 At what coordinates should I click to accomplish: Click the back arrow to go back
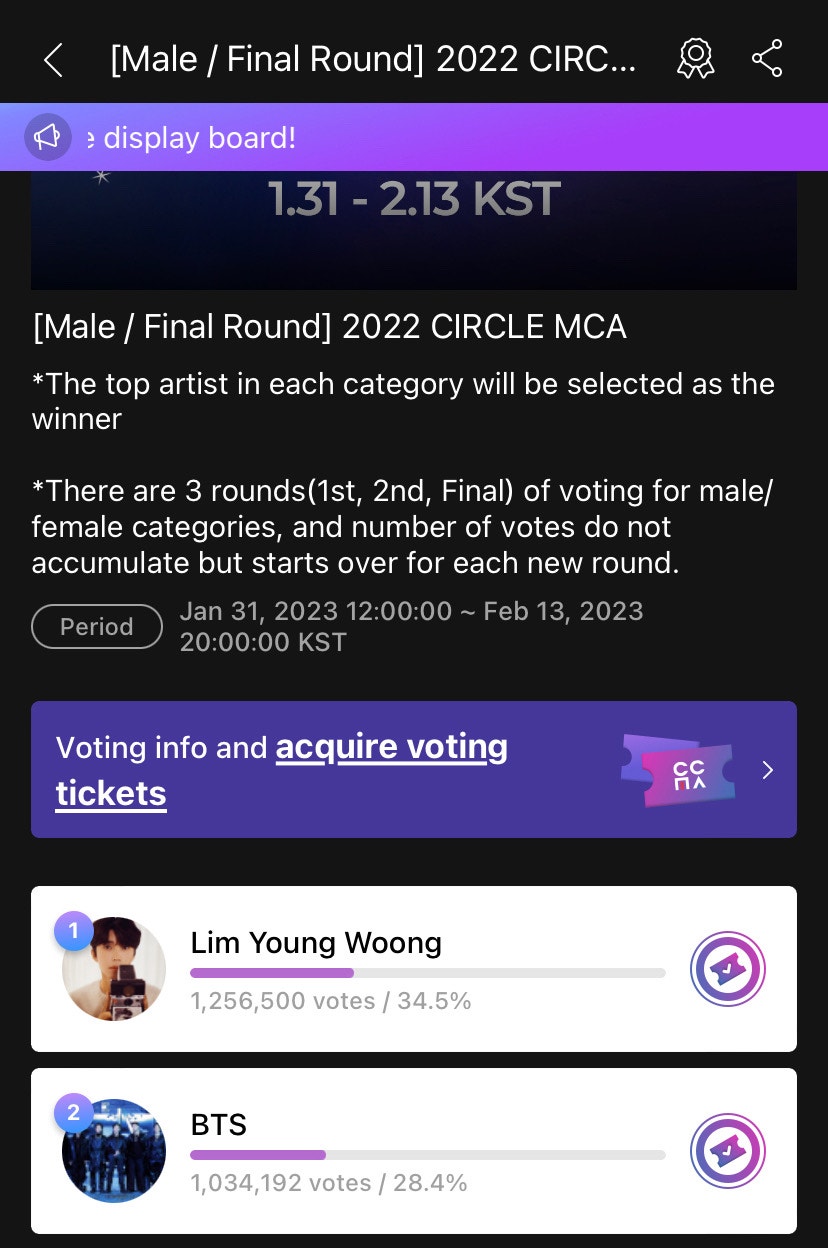[53, 59]
